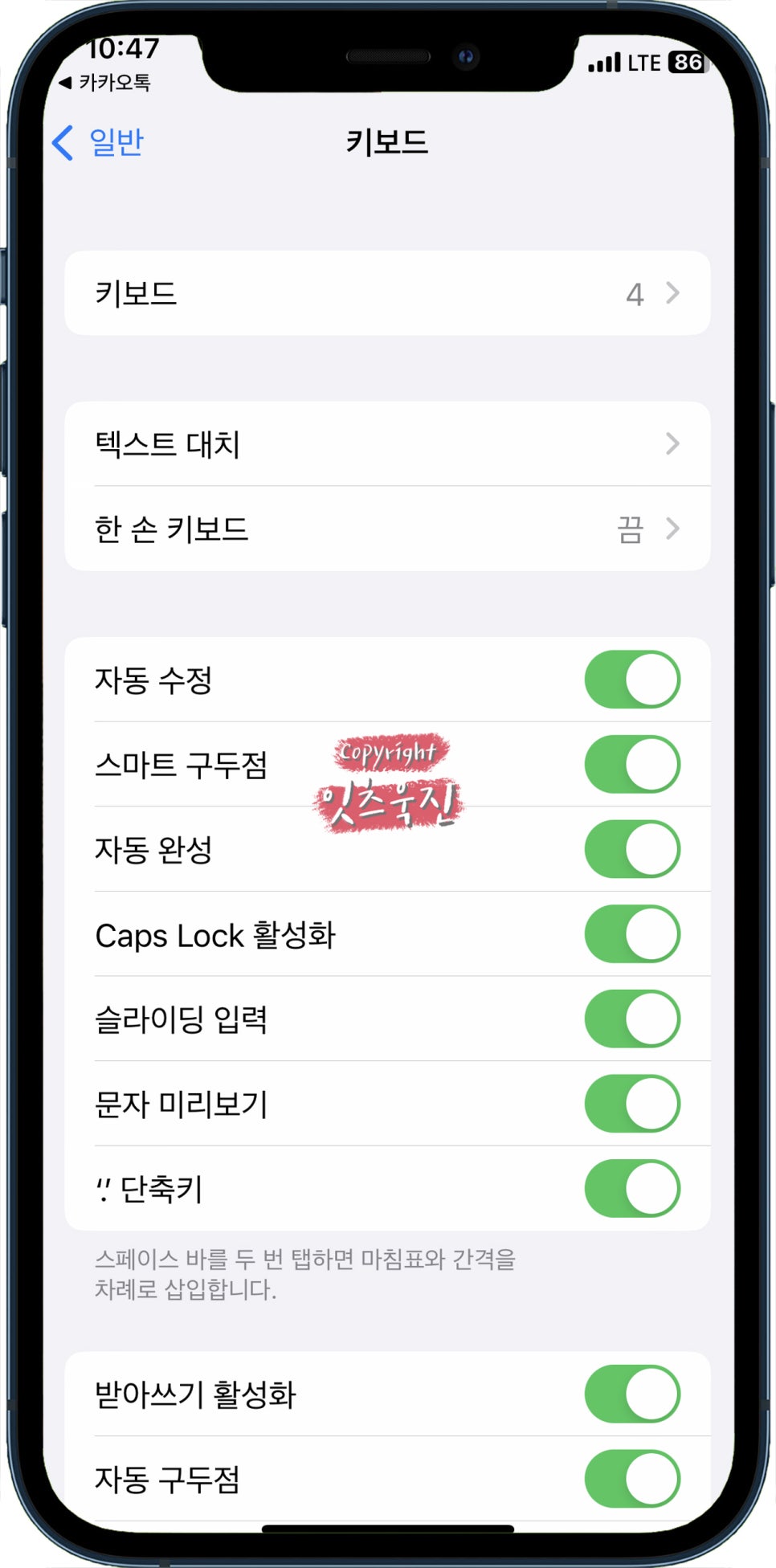Disable 슬라이딩 입력
The image size is (776, 1568).
coord(632,1019)
